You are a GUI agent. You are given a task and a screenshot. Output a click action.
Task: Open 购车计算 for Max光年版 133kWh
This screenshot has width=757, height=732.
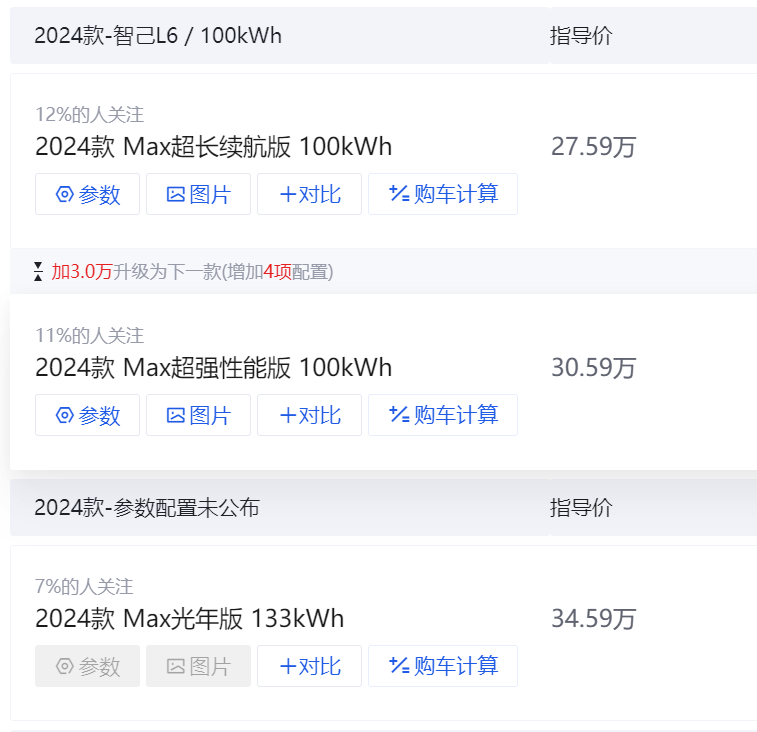coord(442,666)
